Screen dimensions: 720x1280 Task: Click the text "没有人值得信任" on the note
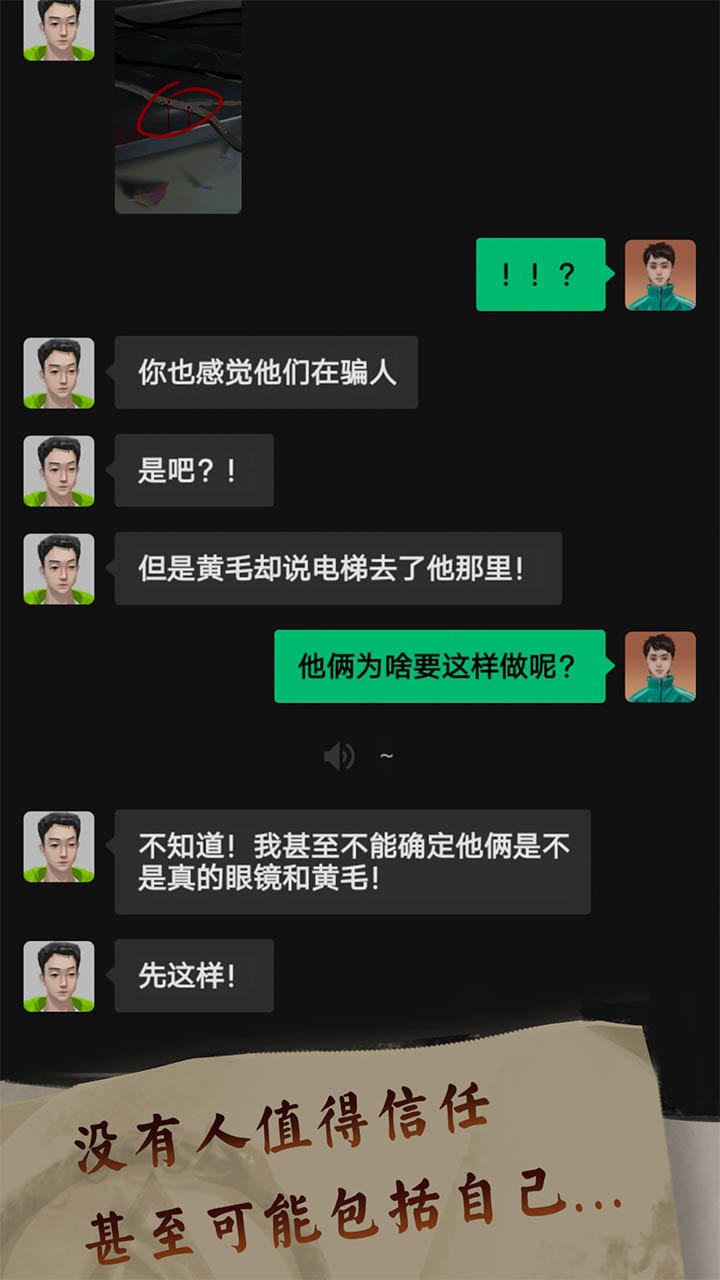(280, 1128)
